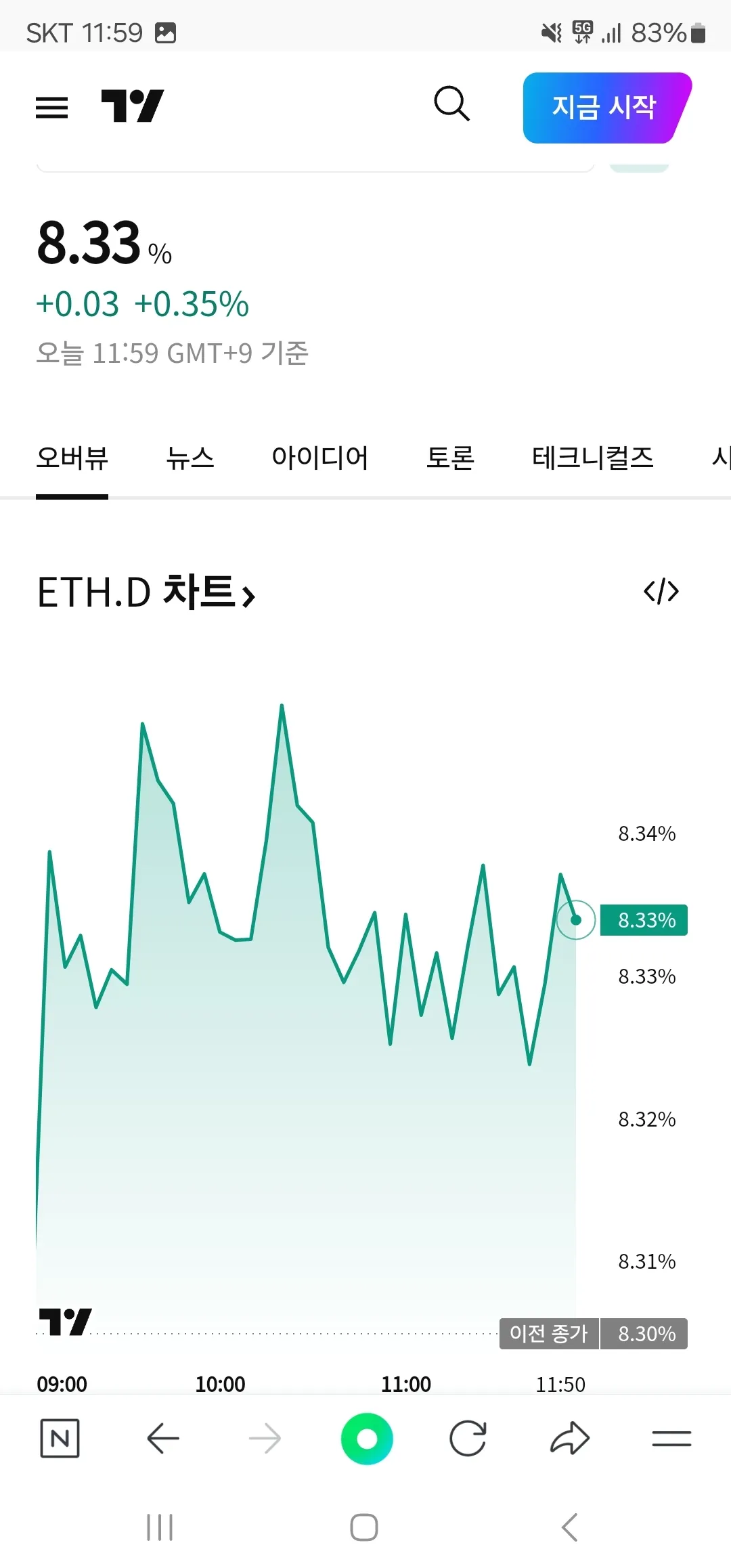
Task: Open the search icon
Action: point(451,104)
